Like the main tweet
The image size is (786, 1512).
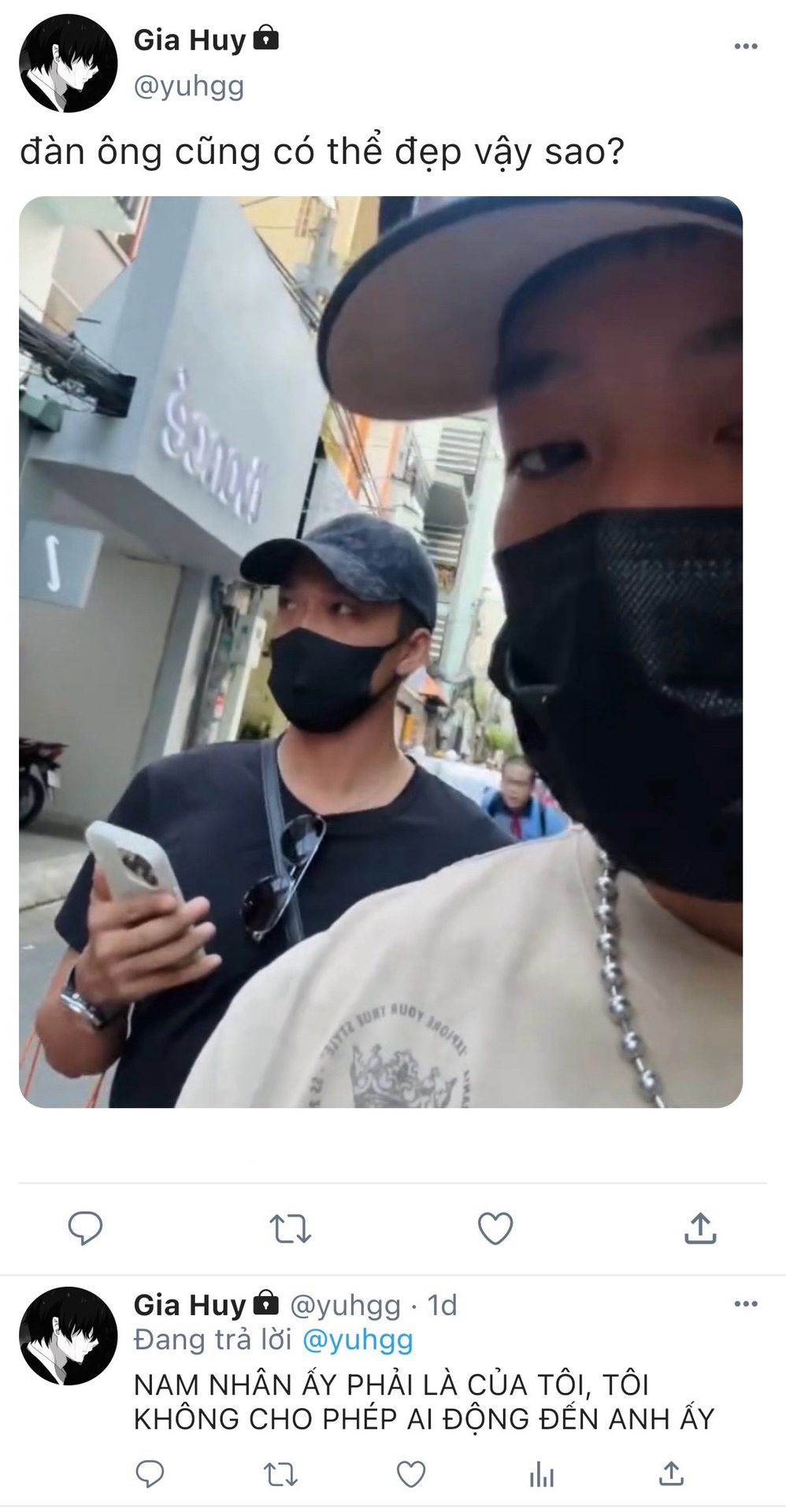(495, 1228)
